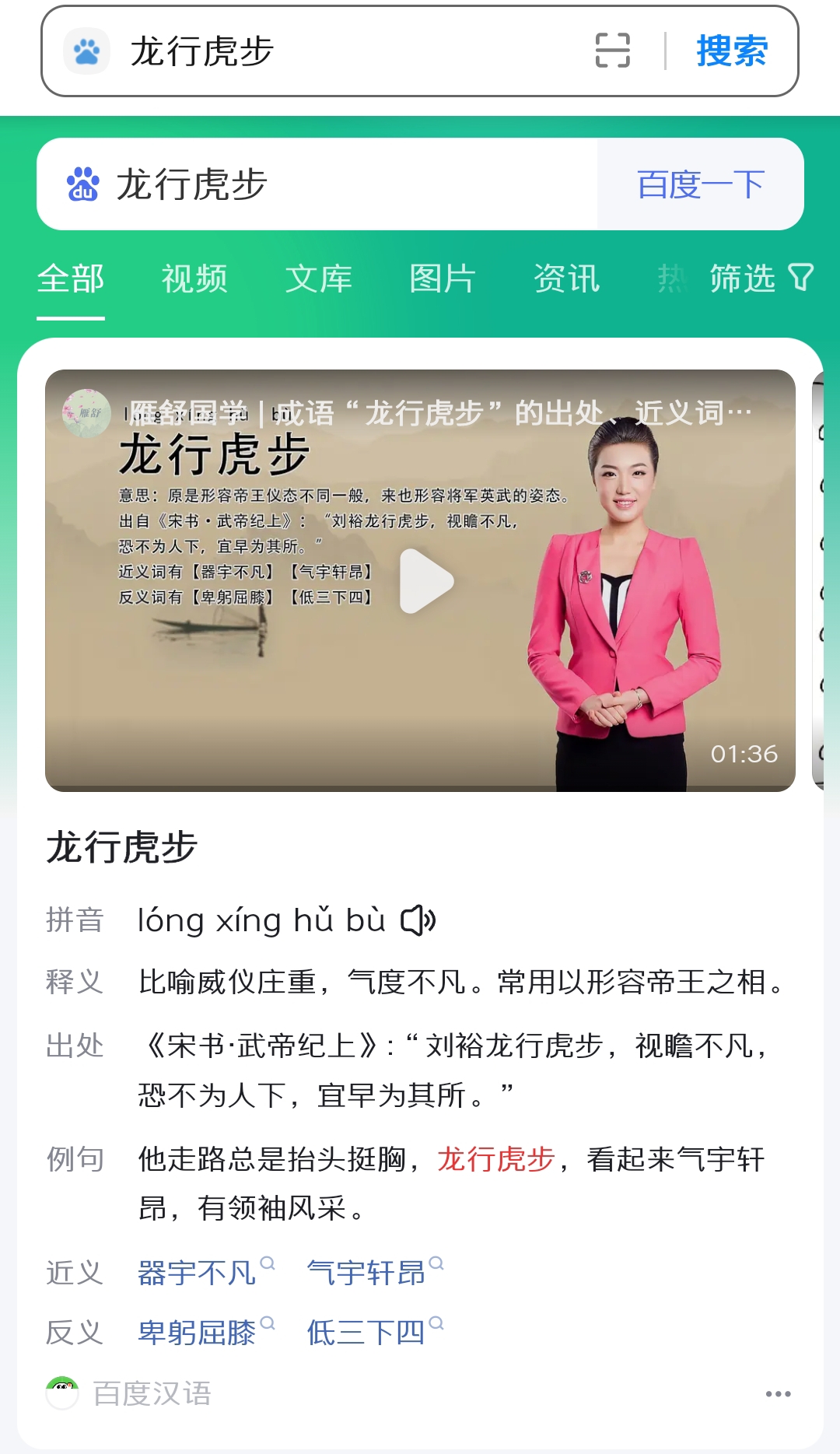This screenshot has height=1454, width=840.
Task: Open the scan icon in top bar
Action: pos(613,51)
